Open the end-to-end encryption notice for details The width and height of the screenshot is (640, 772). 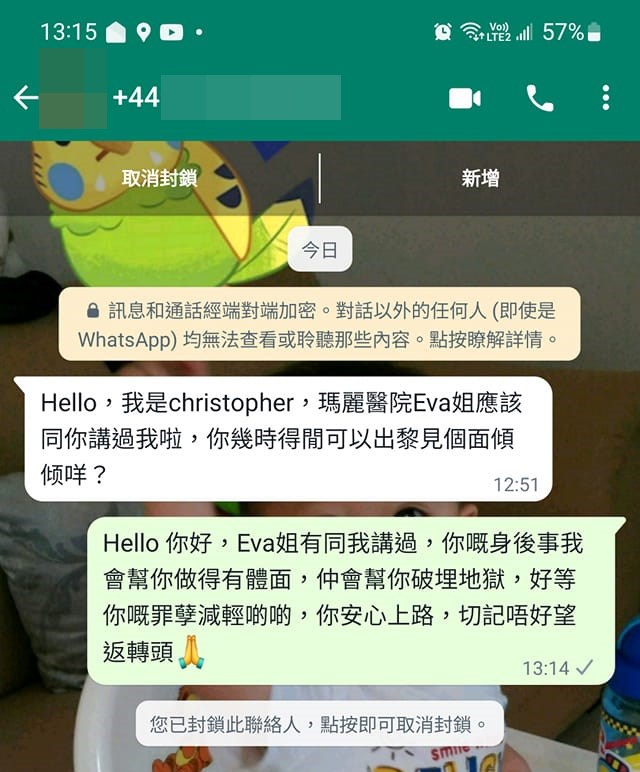click(x=319, y=324)
